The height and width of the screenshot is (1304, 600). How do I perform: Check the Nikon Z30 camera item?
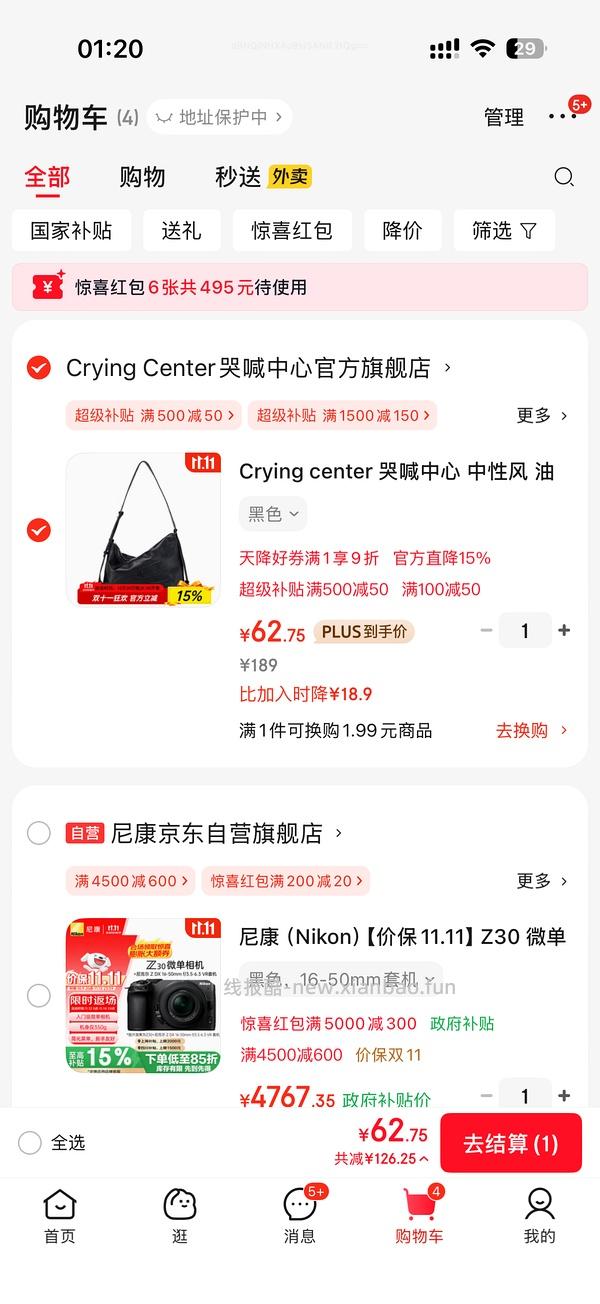(x=38, y=995)
